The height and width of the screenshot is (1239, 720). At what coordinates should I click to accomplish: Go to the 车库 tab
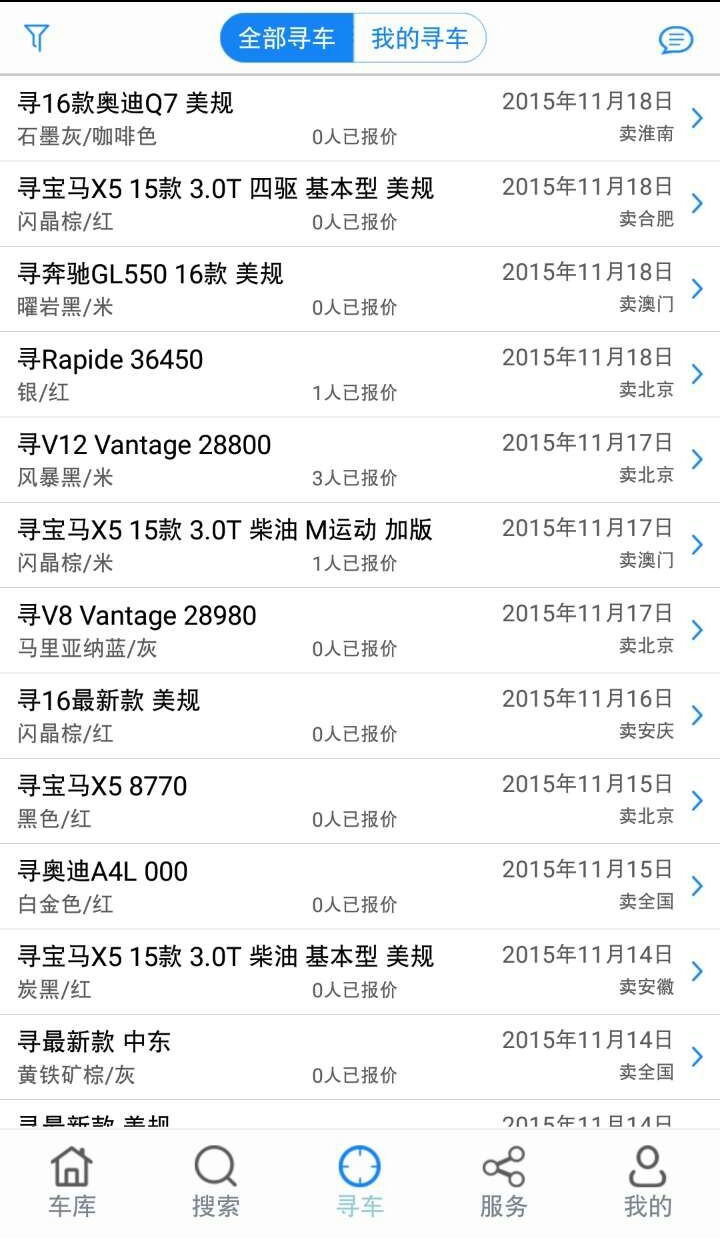point(72,1183)
